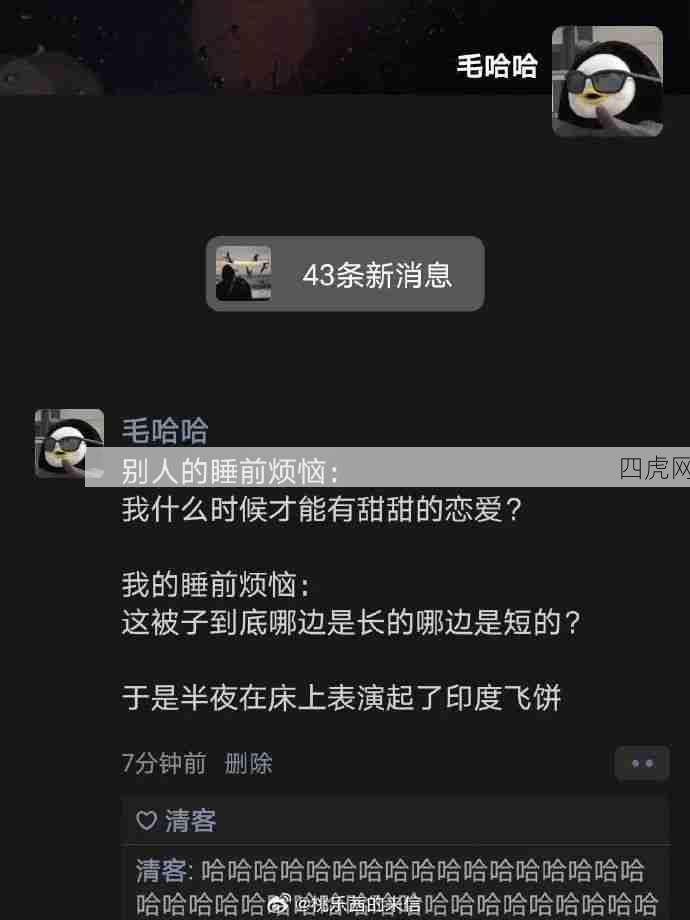Open the two-dot like and comment menu
The width and height of the screenshot is (690, 920).
pyautogui.click(x=642, y=763)
